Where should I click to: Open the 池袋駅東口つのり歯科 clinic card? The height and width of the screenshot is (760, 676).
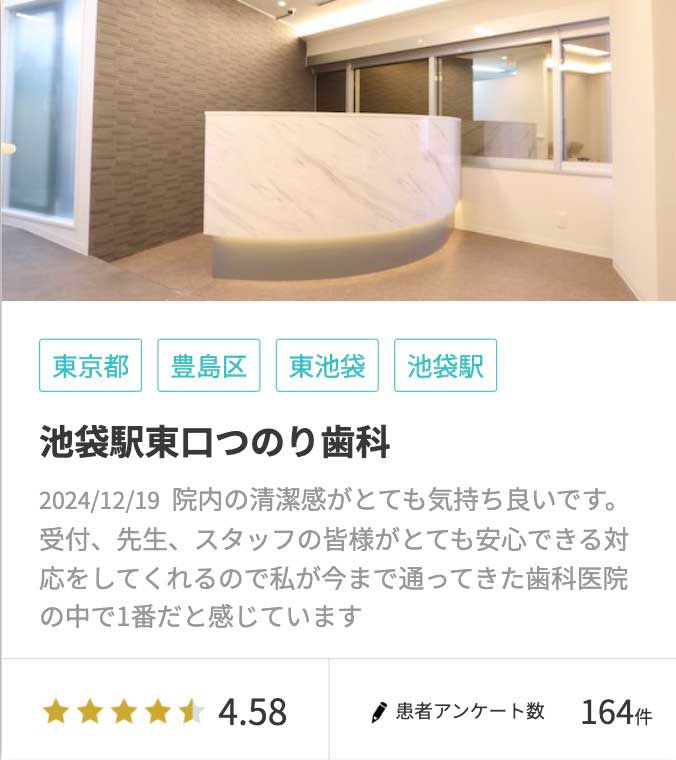(215, 442)
